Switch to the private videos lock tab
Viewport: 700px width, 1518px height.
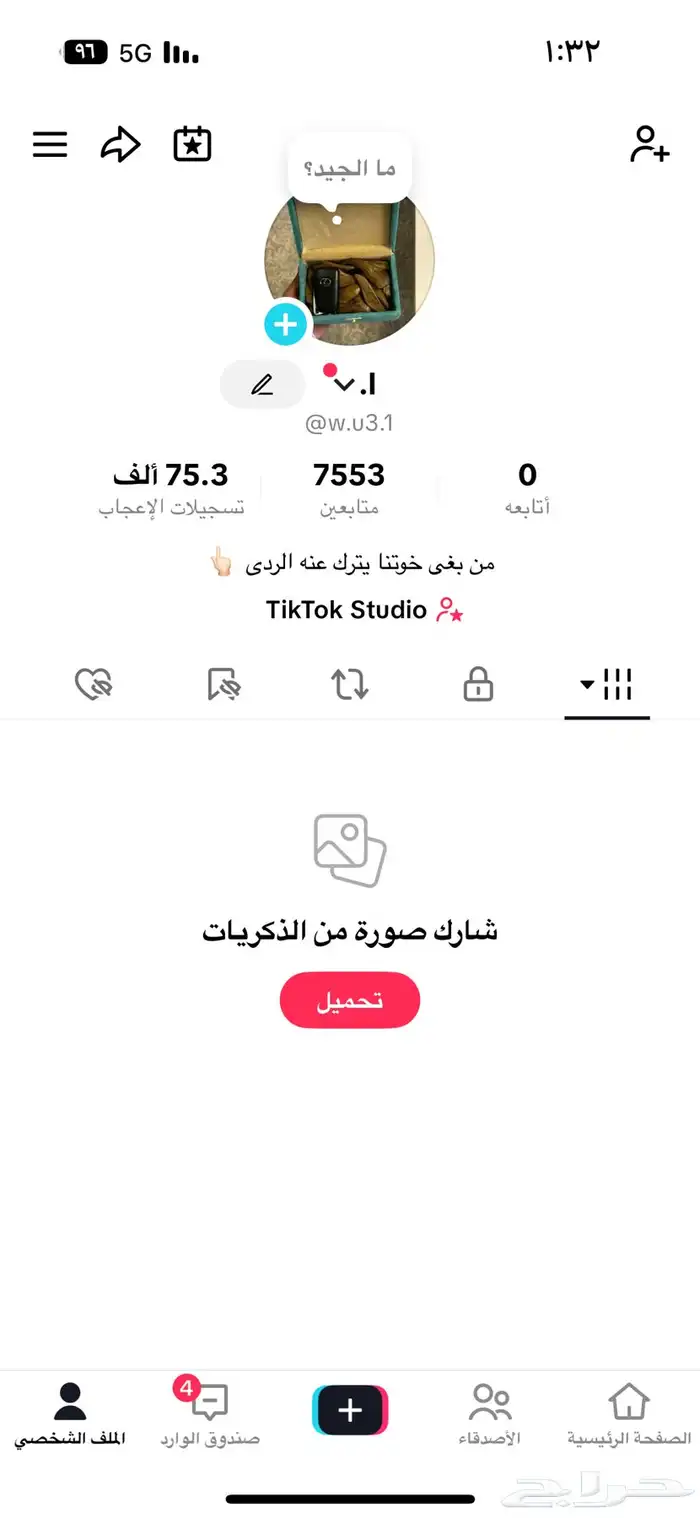click(478, 685)
